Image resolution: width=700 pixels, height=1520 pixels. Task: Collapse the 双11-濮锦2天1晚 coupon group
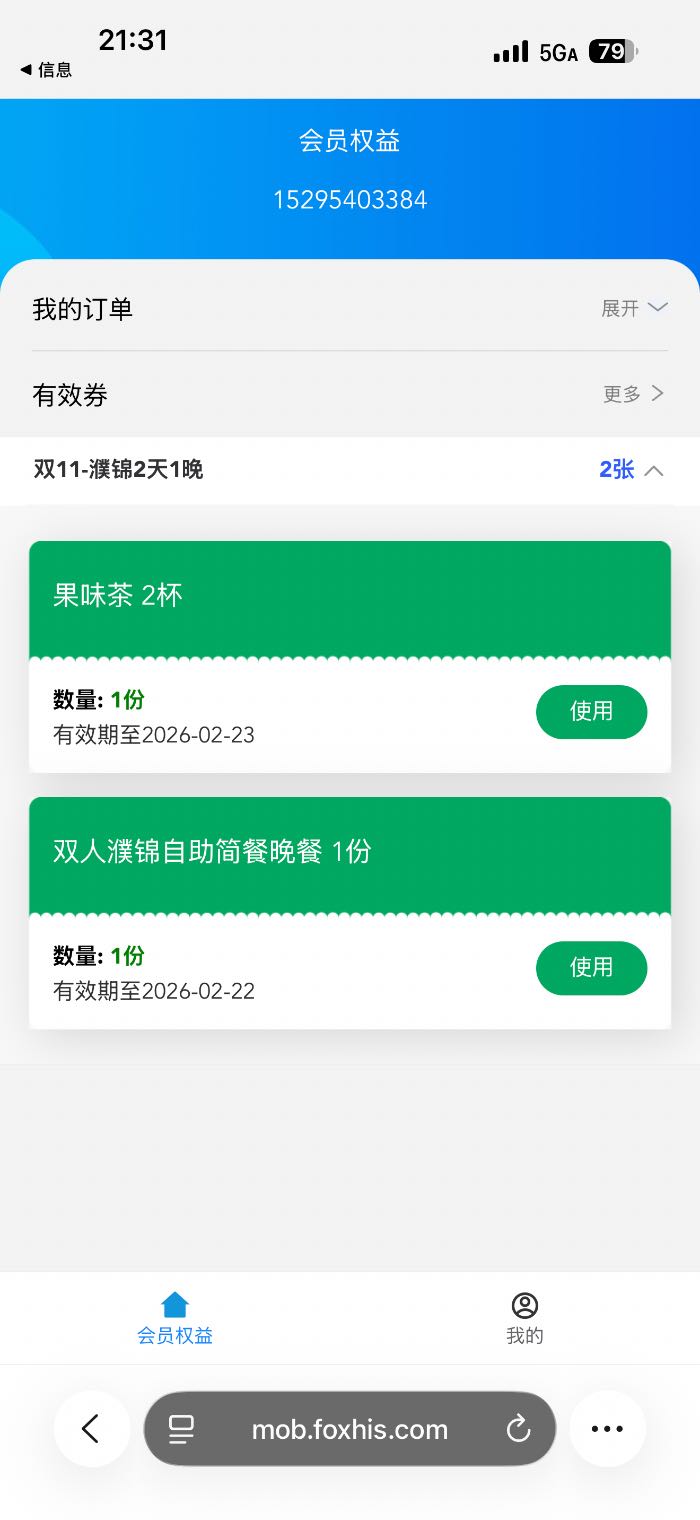(x=631, y=470)
